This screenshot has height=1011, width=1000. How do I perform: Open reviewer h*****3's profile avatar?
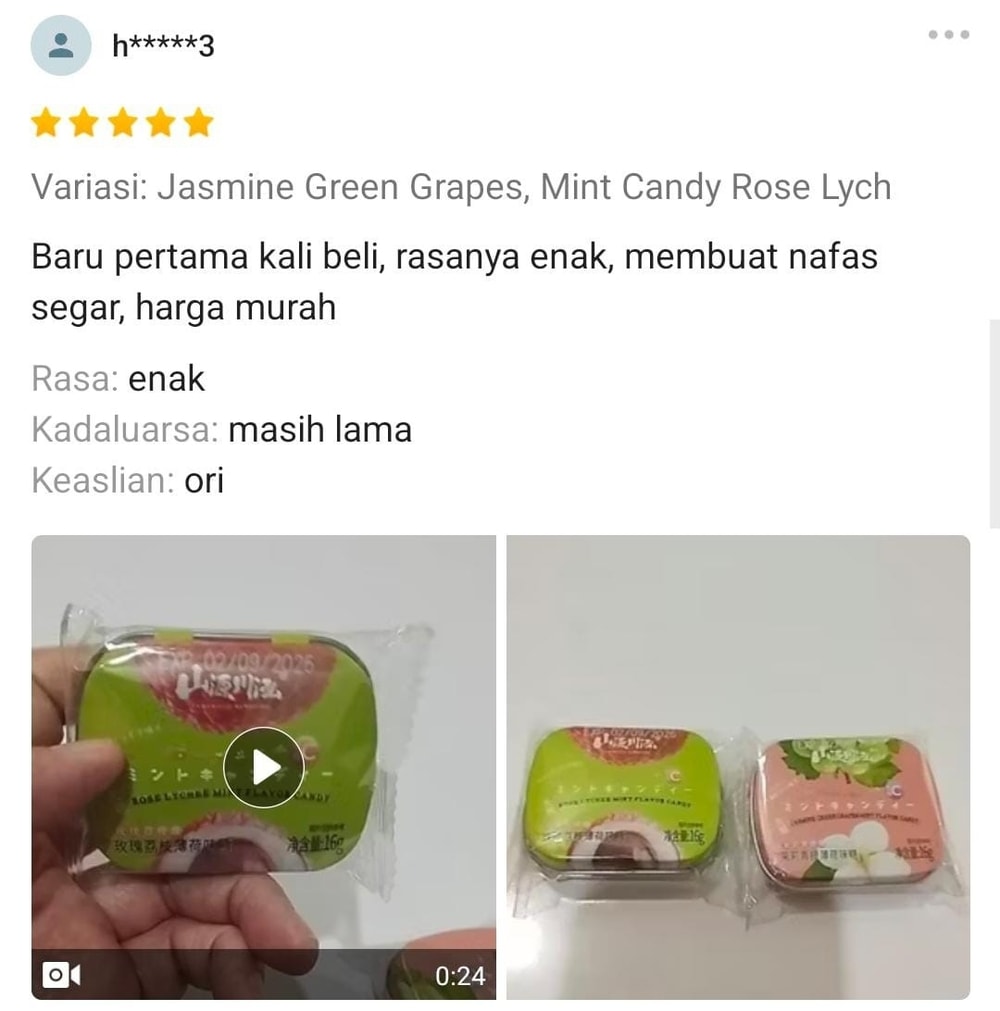61,45
